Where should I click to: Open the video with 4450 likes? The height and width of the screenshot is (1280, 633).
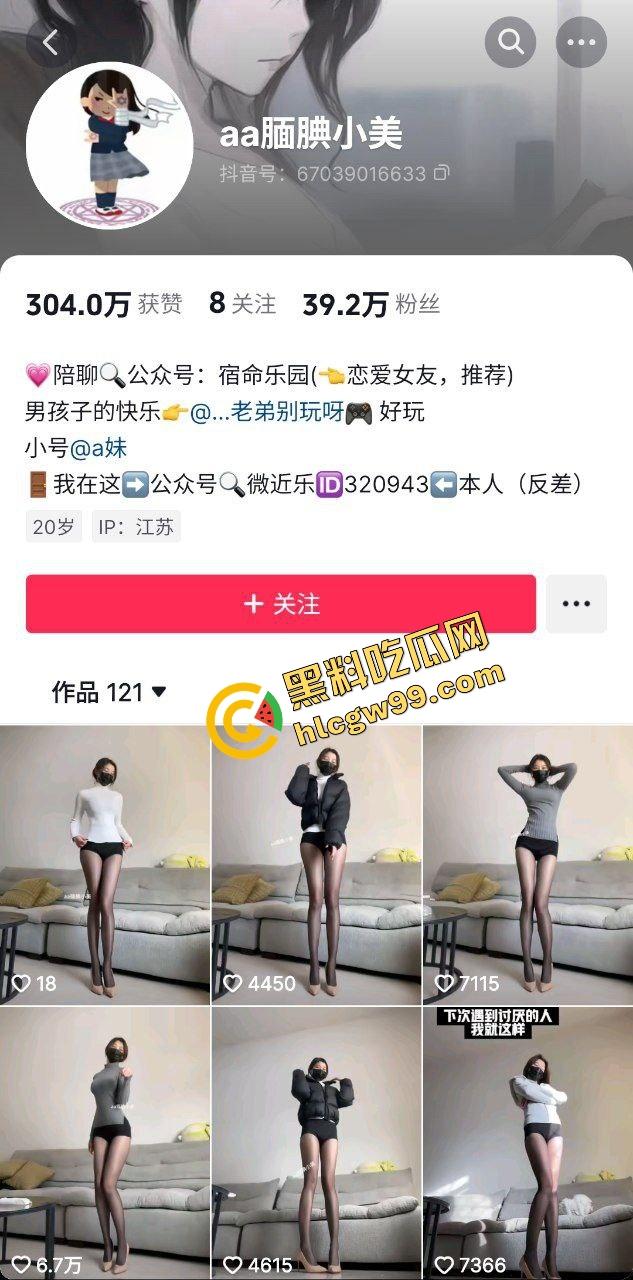[316, 865]
